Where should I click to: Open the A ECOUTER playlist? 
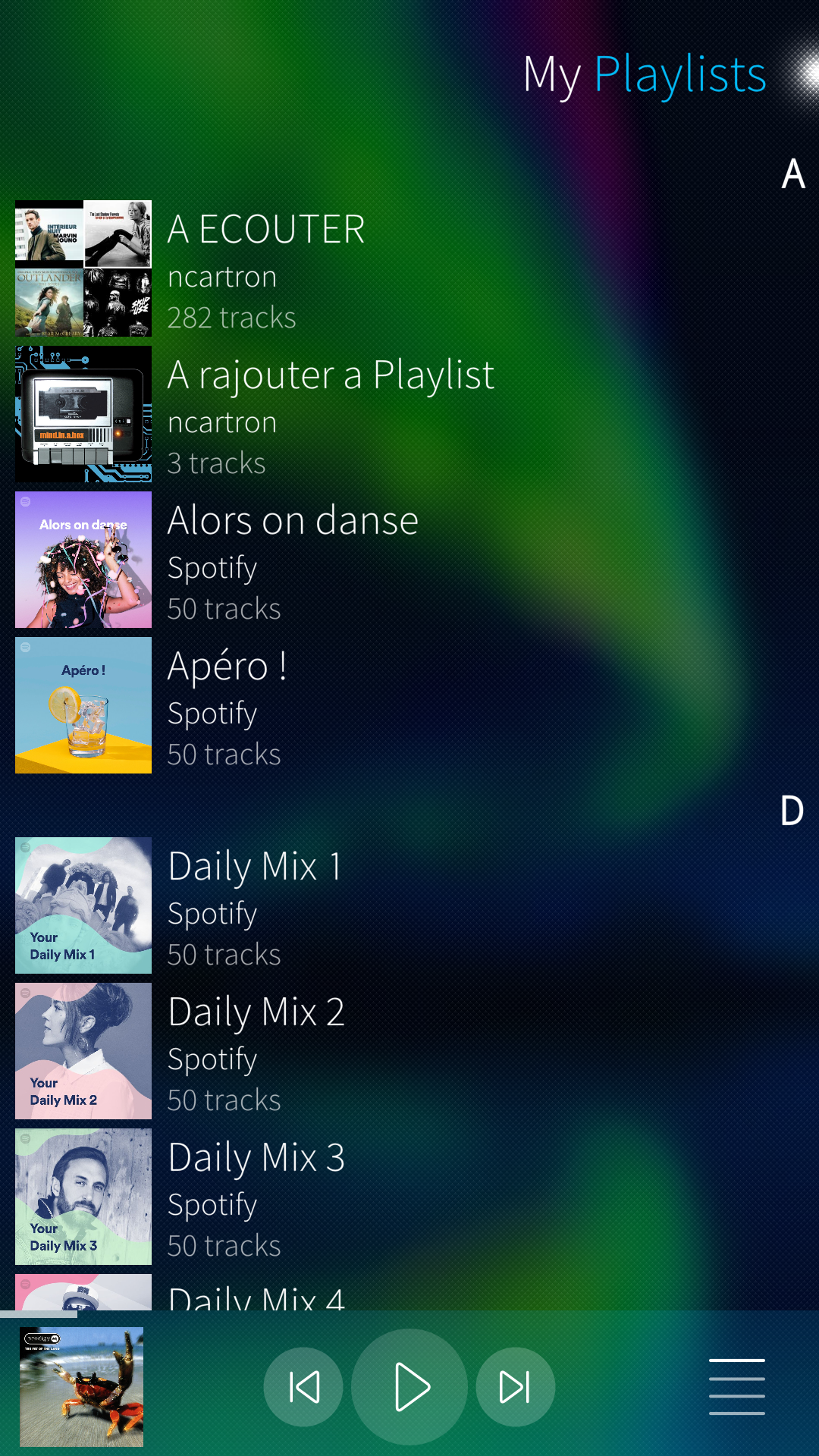pyautogui.click(x=265, y=268)
